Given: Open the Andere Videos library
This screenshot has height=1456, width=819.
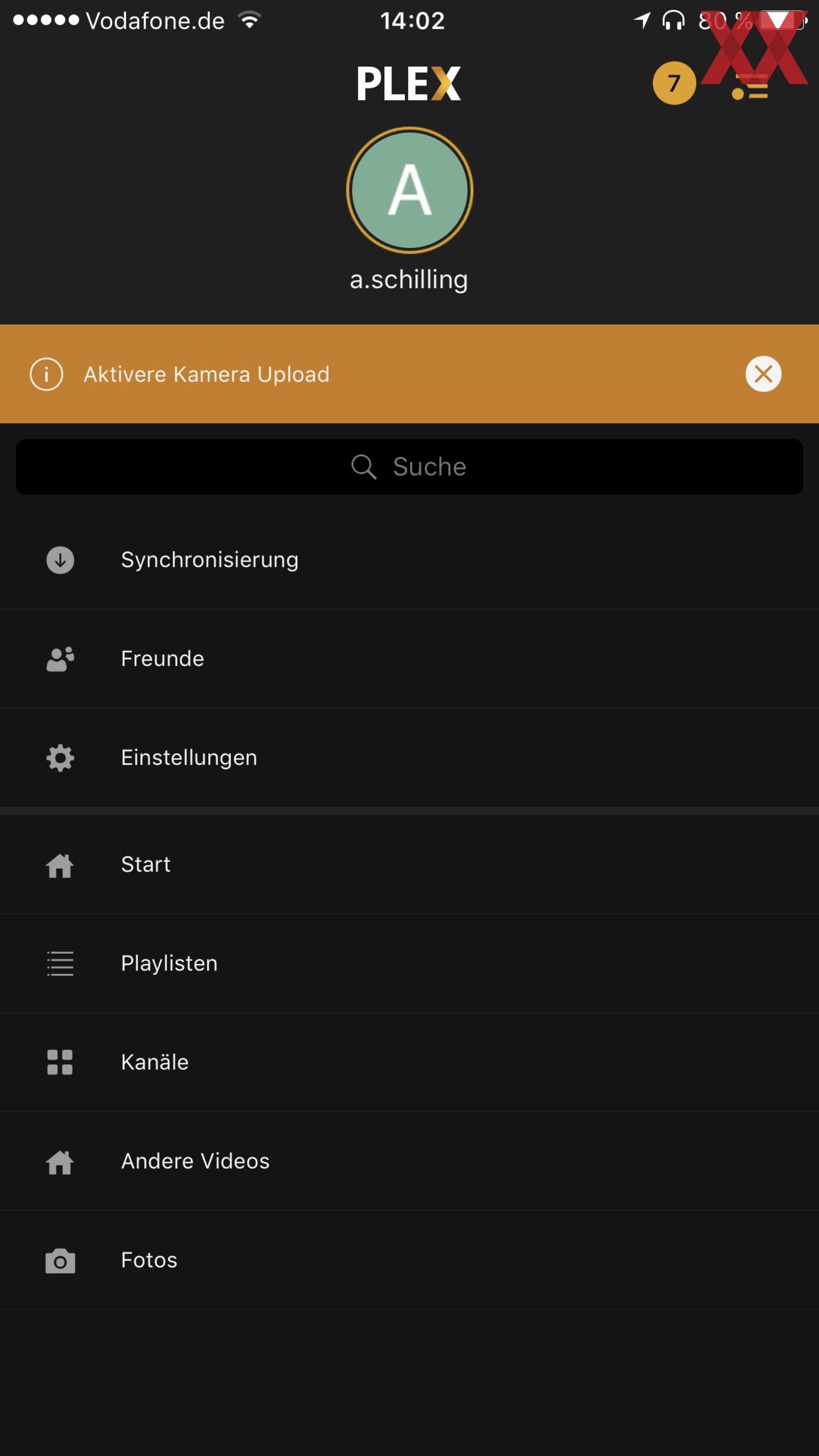Looking at the screenshot, I should click(409, 1161).
